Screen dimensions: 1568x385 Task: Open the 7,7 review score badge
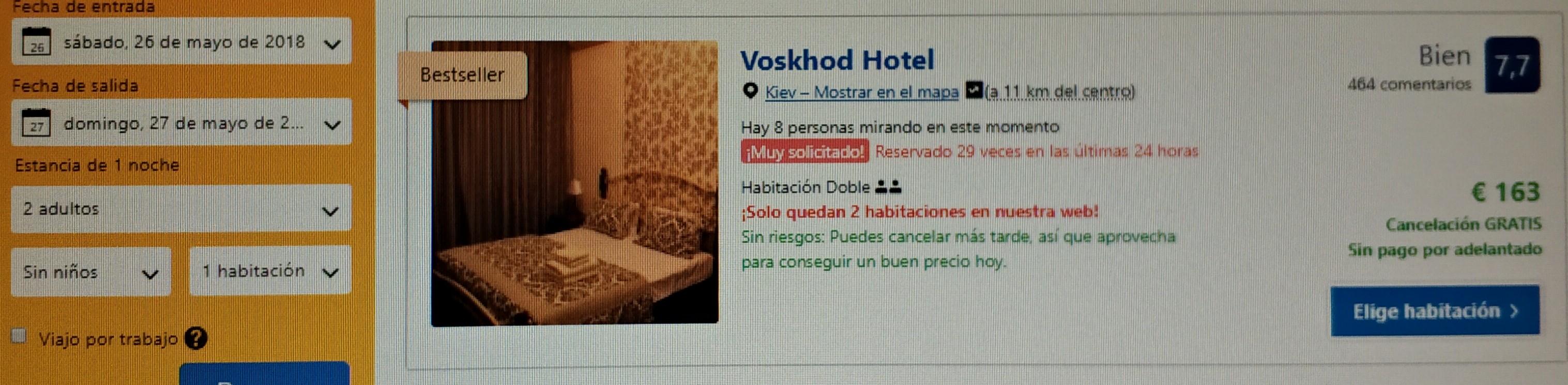tap(1512, 66)
